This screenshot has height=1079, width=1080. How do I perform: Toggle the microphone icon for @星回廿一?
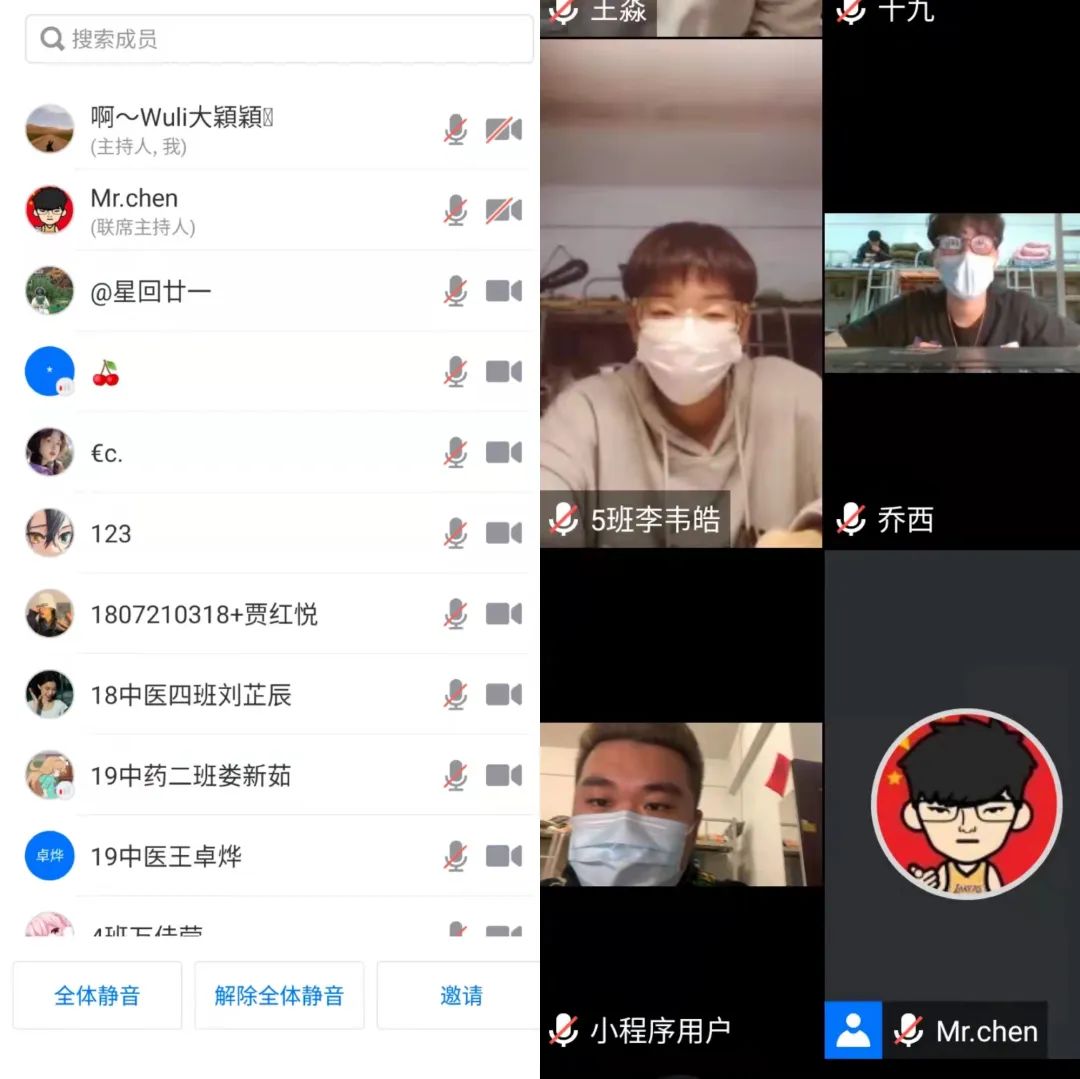[456, 291]
